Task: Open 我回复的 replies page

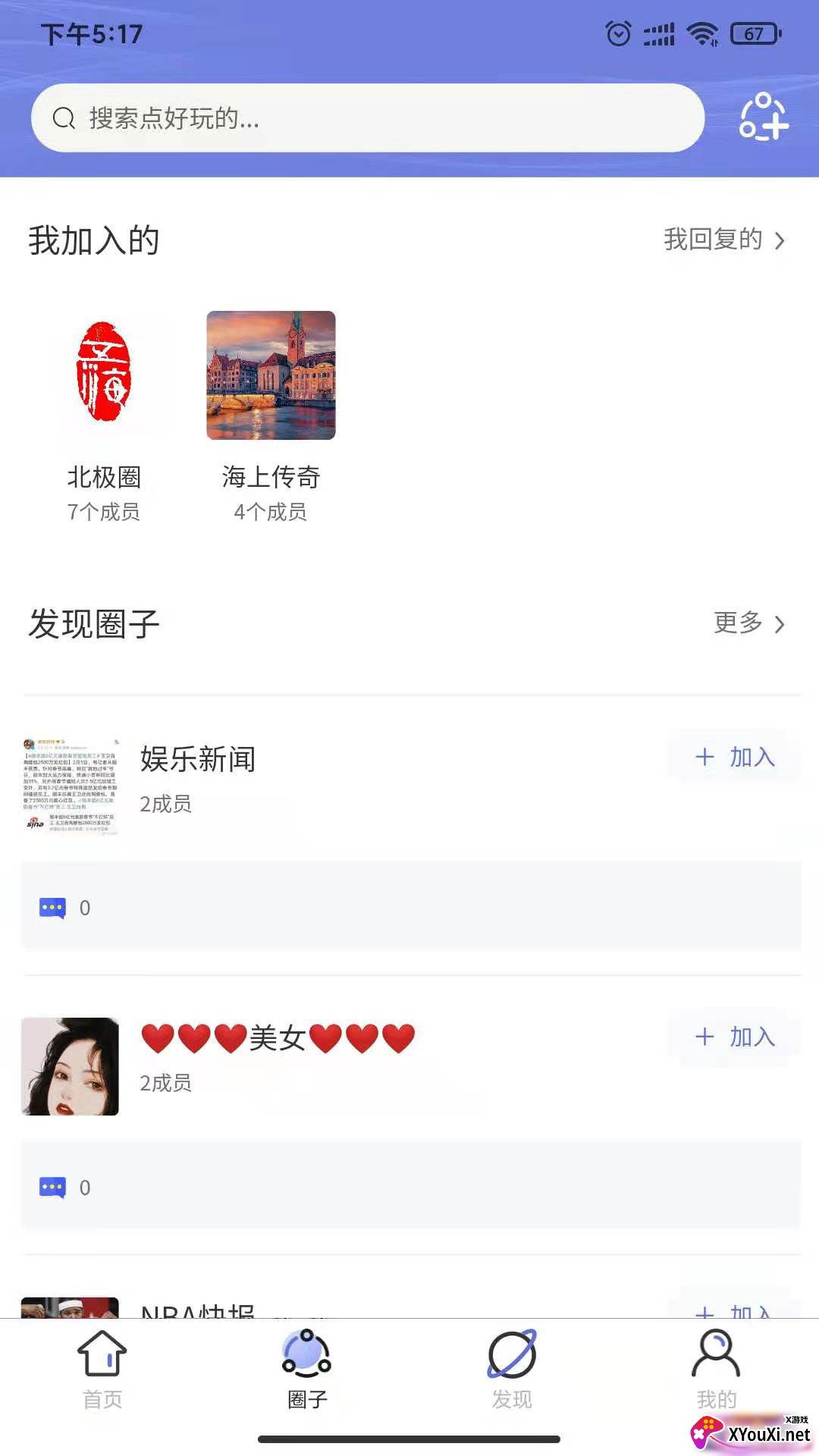Action: (x=723, y=240)
